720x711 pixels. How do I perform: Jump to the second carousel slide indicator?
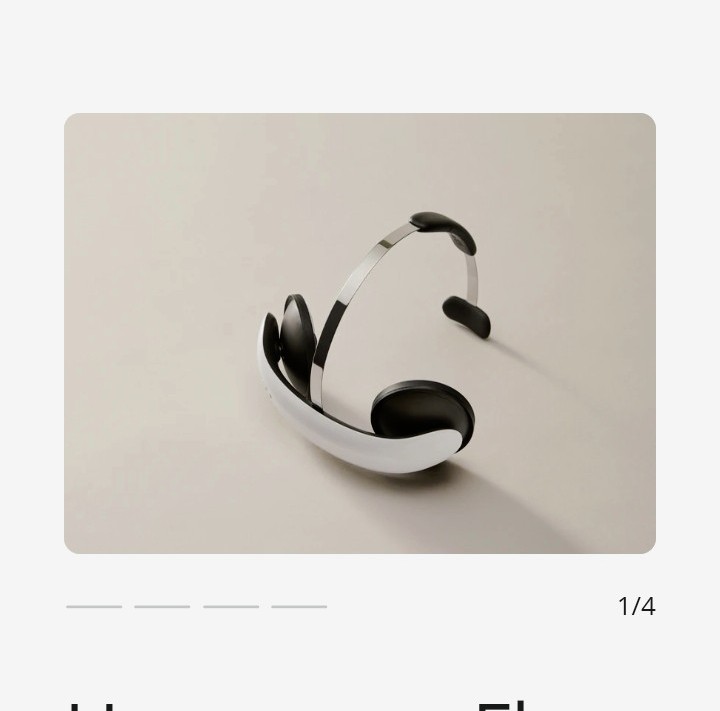(x=162, y=606)
